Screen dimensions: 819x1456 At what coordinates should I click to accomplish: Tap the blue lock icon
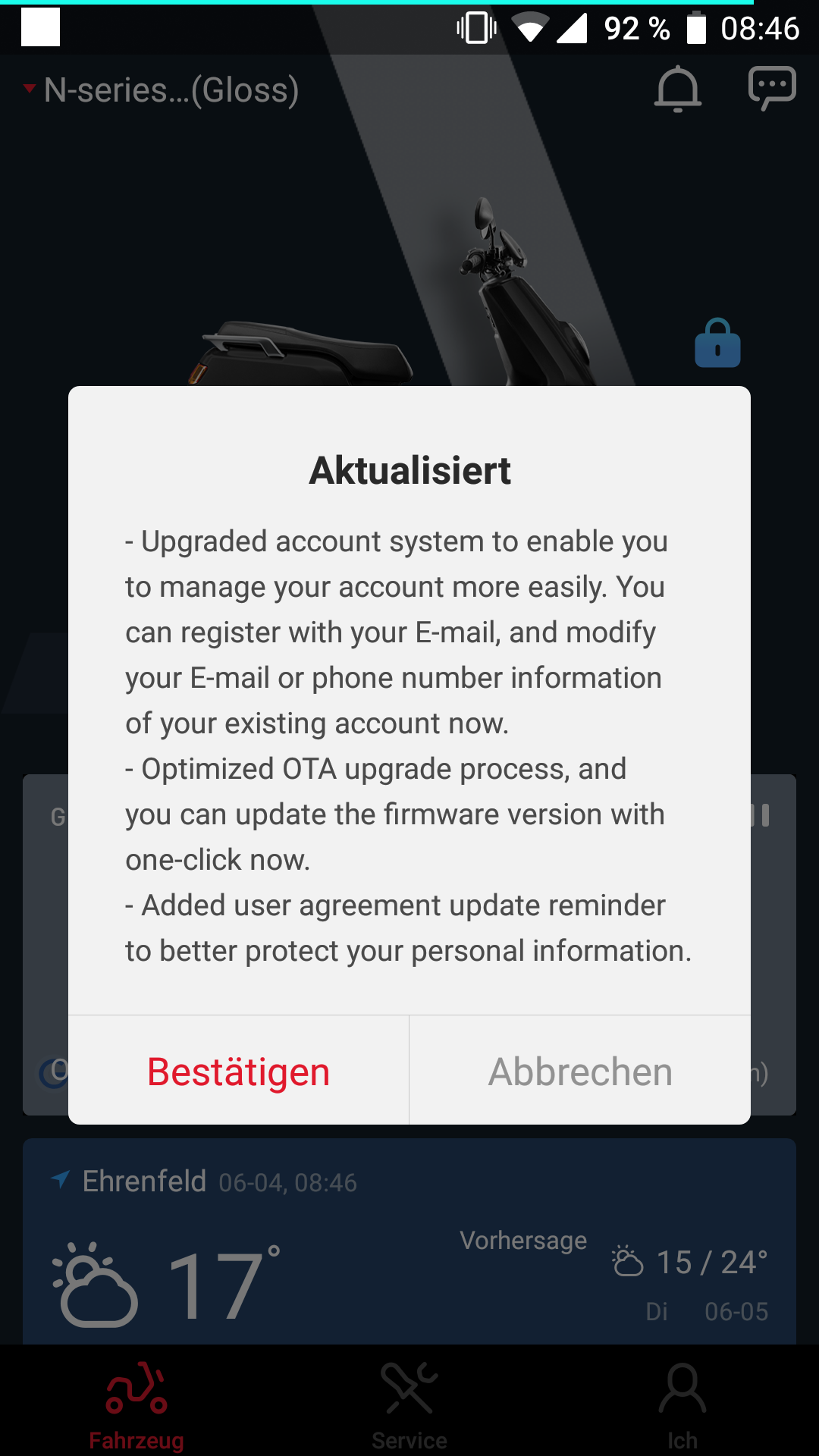point(717,344)
